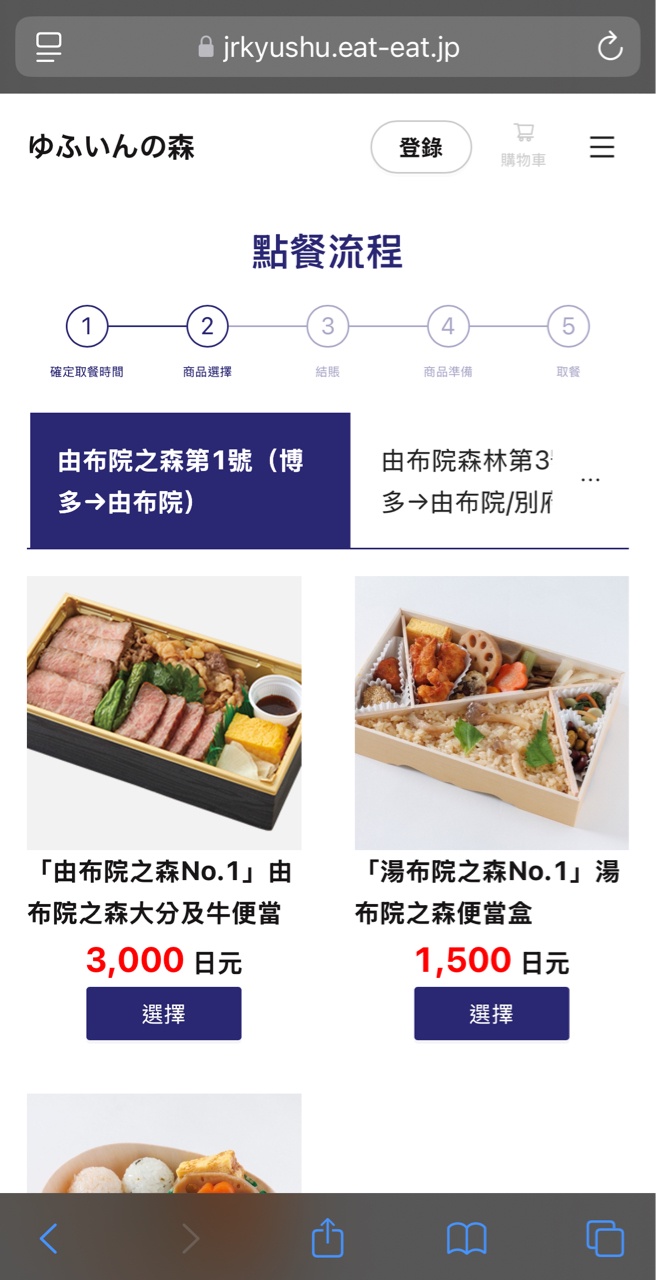The height and width of the screenshot is (1280, 656).
Task: Select the 3,000 日元 大分及牛便當
Action: point(164,1013)
